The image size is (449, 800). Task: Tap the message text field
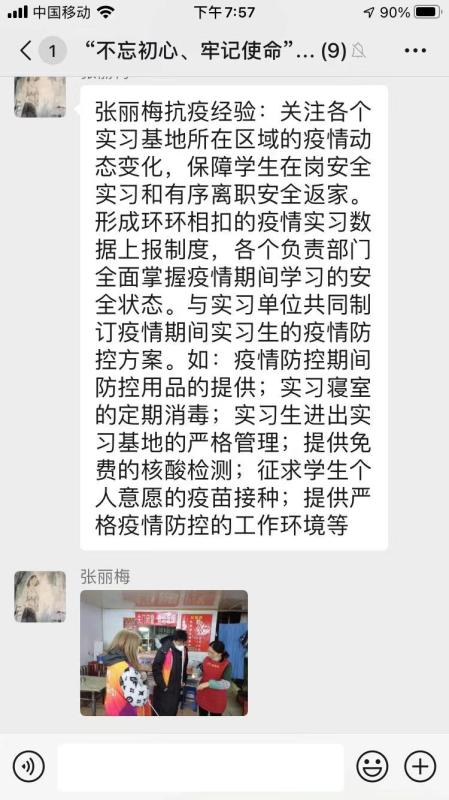(201, 767)
